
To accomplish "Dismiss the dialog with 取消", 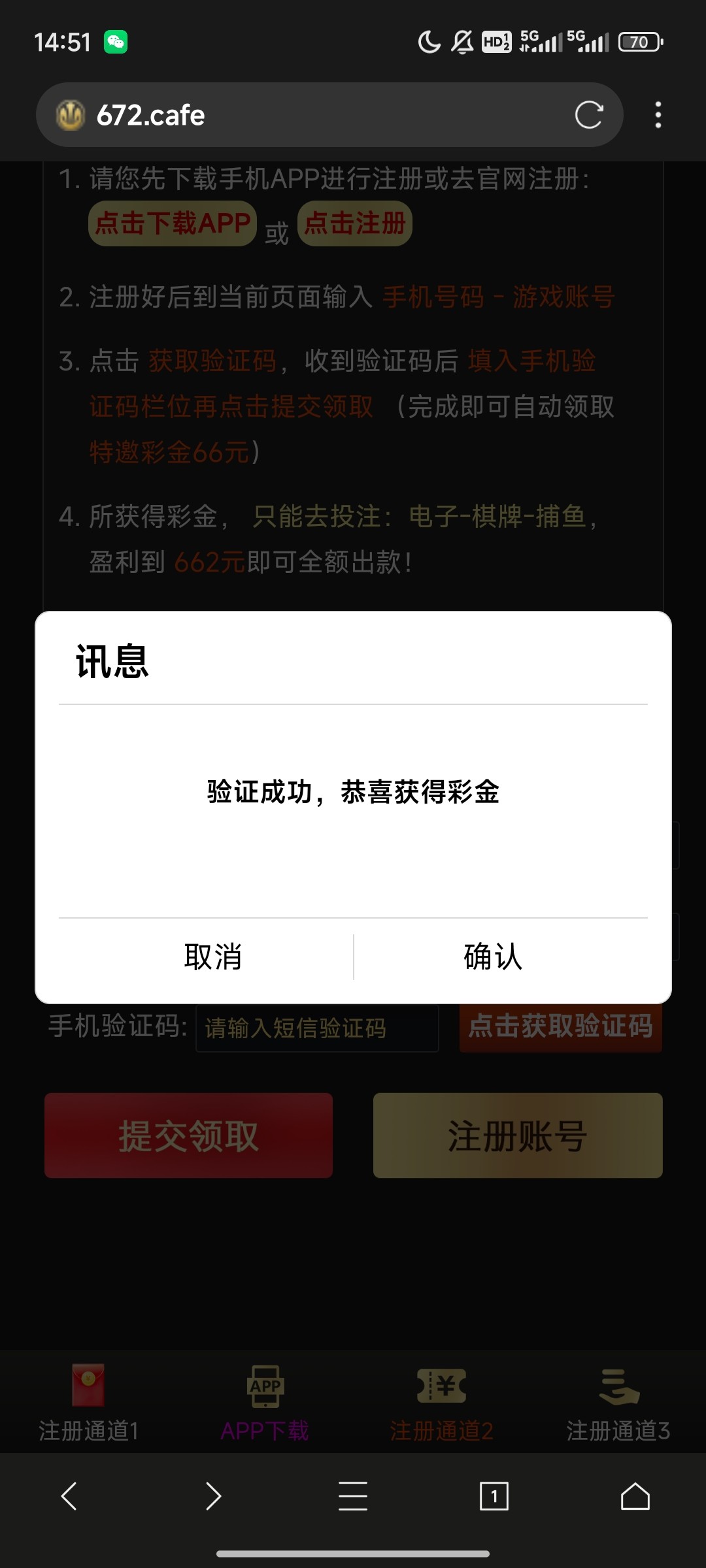I will click(x=213, y=958).
